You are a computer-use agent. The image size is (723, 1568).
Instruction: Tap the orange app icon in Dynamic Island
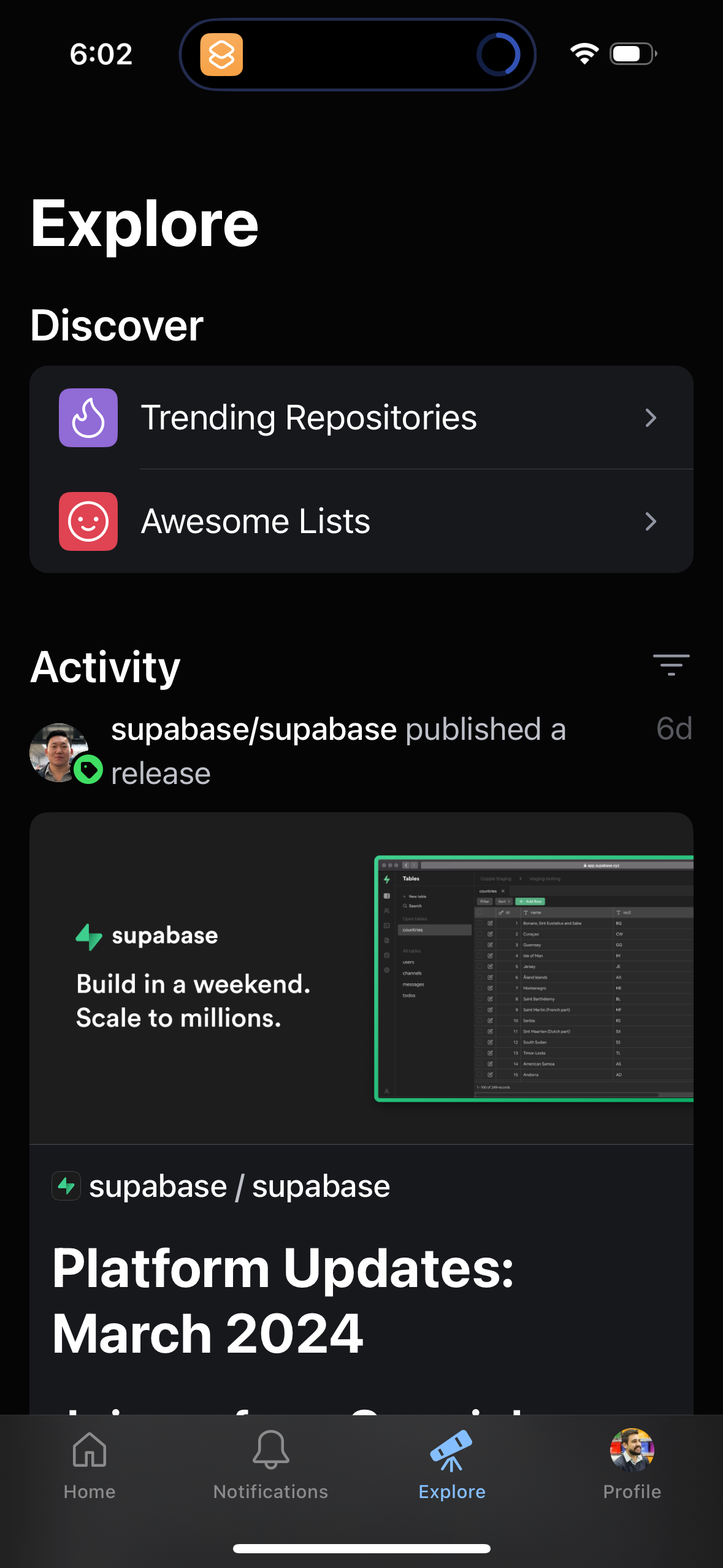(x=221, y=54)
